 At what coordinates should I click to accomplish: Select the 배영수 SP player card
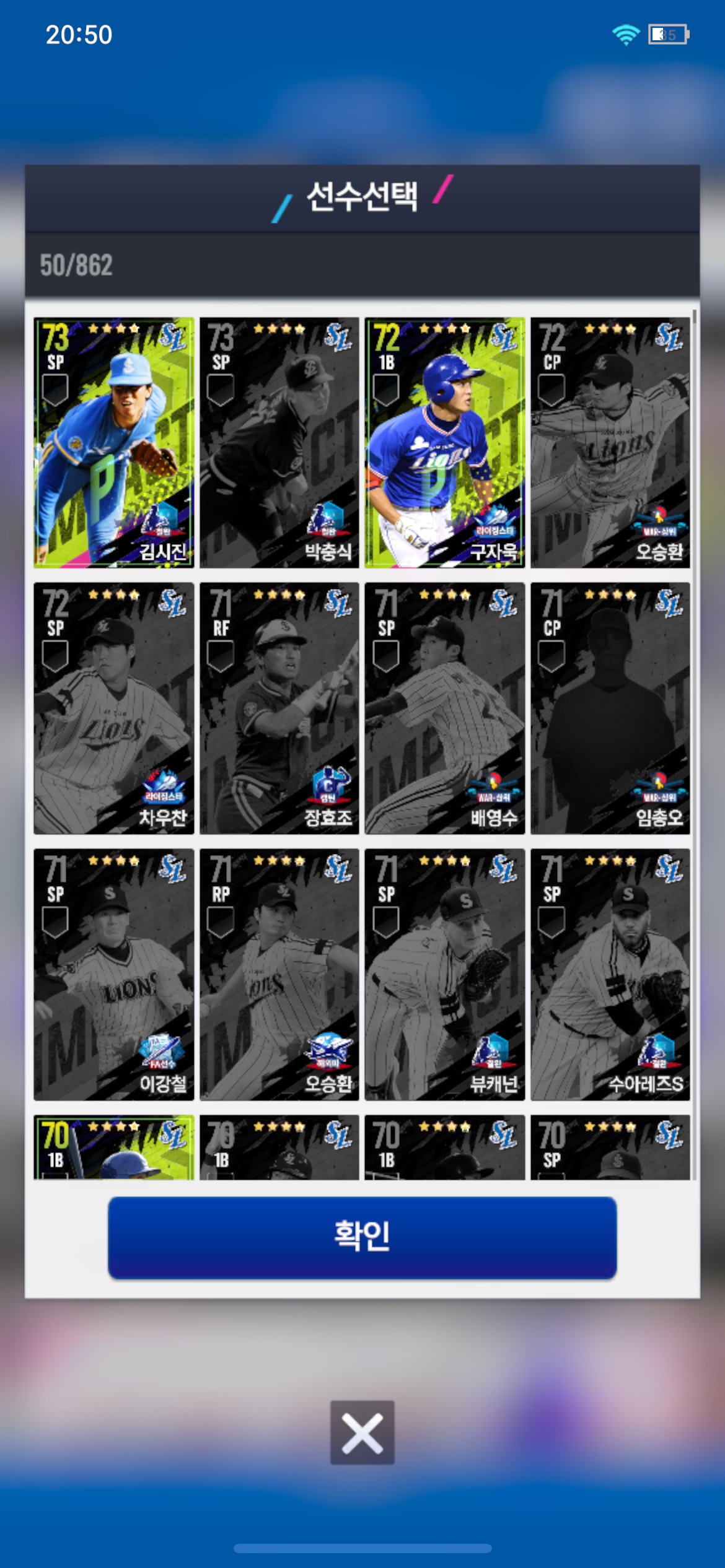444,708
